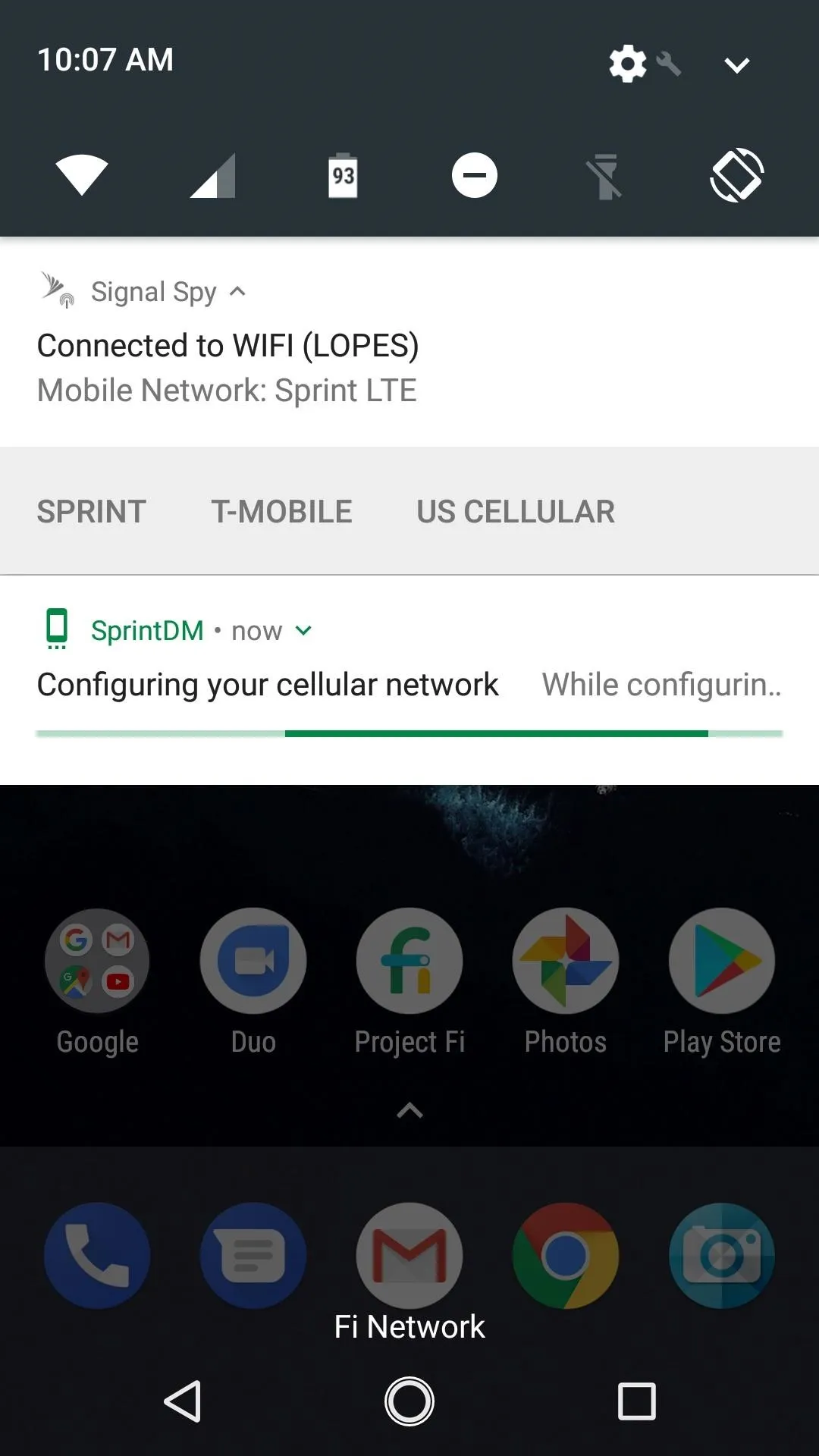This screenshot has width=819, height=1456.
Task: Open the settings gear icon
Action: tap(628, 64)
